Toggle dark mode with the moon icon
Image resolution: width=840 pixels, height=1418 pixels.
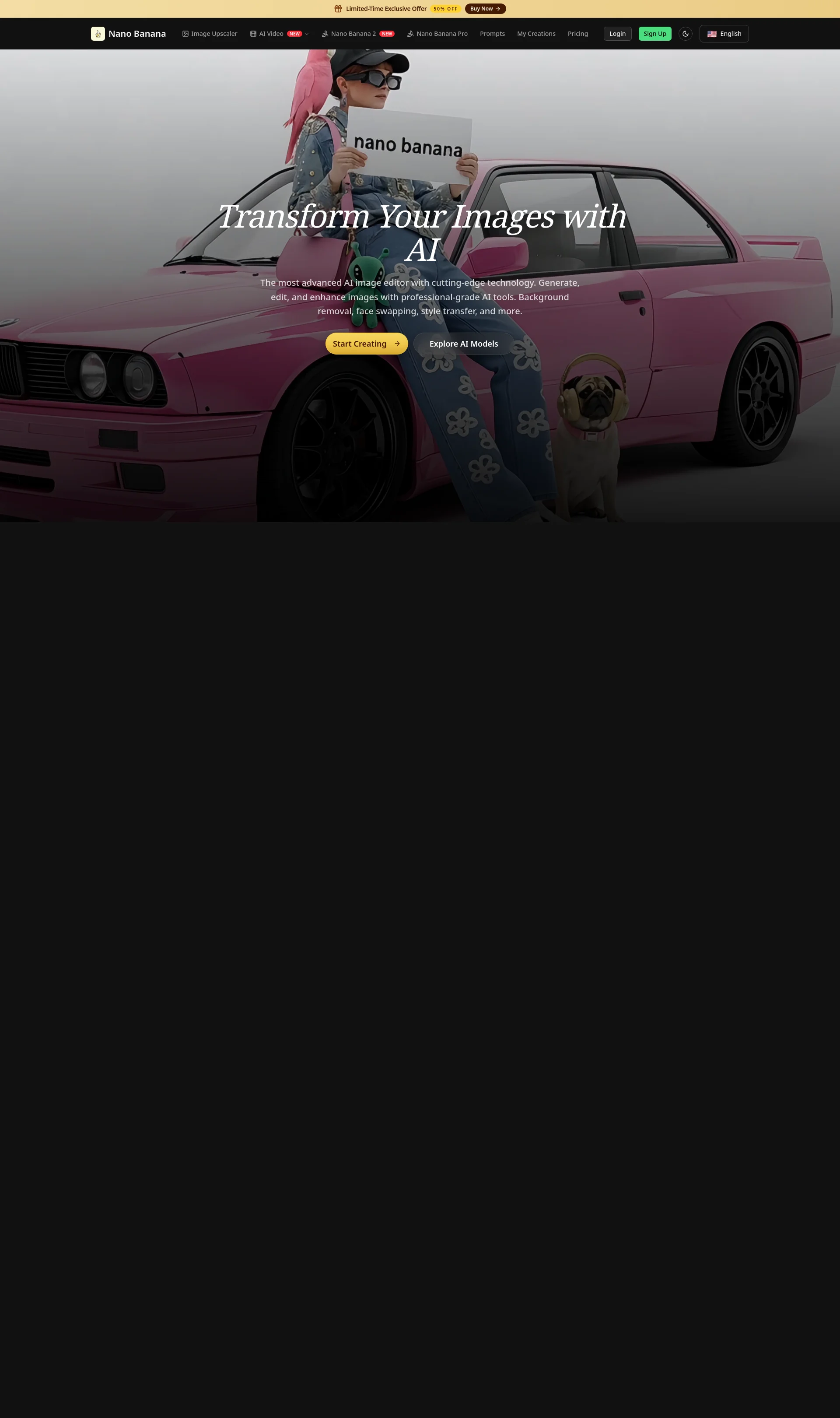click(x=685, y=34)
